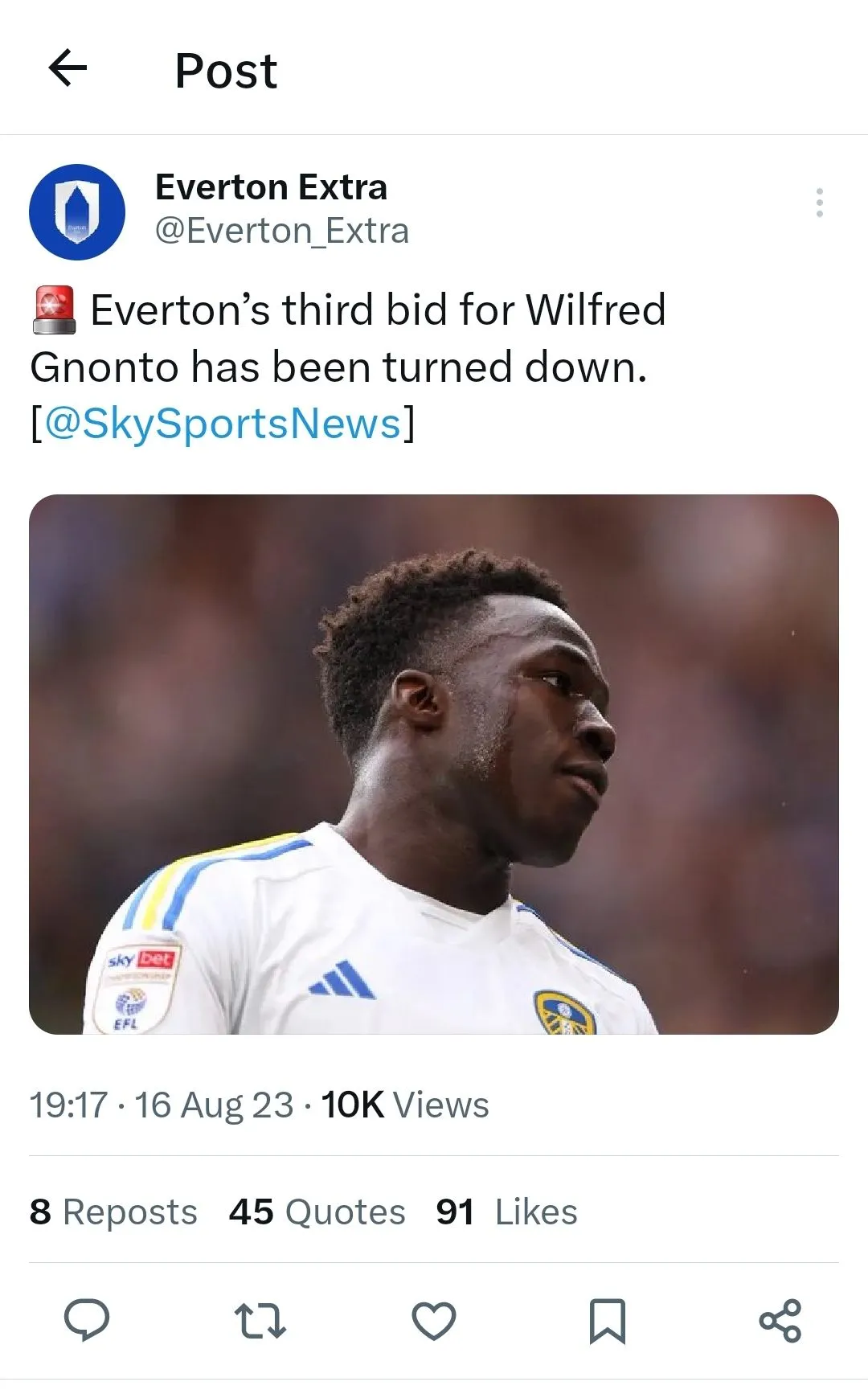
Task: Reply to this post
Action: click(87, 1320)
